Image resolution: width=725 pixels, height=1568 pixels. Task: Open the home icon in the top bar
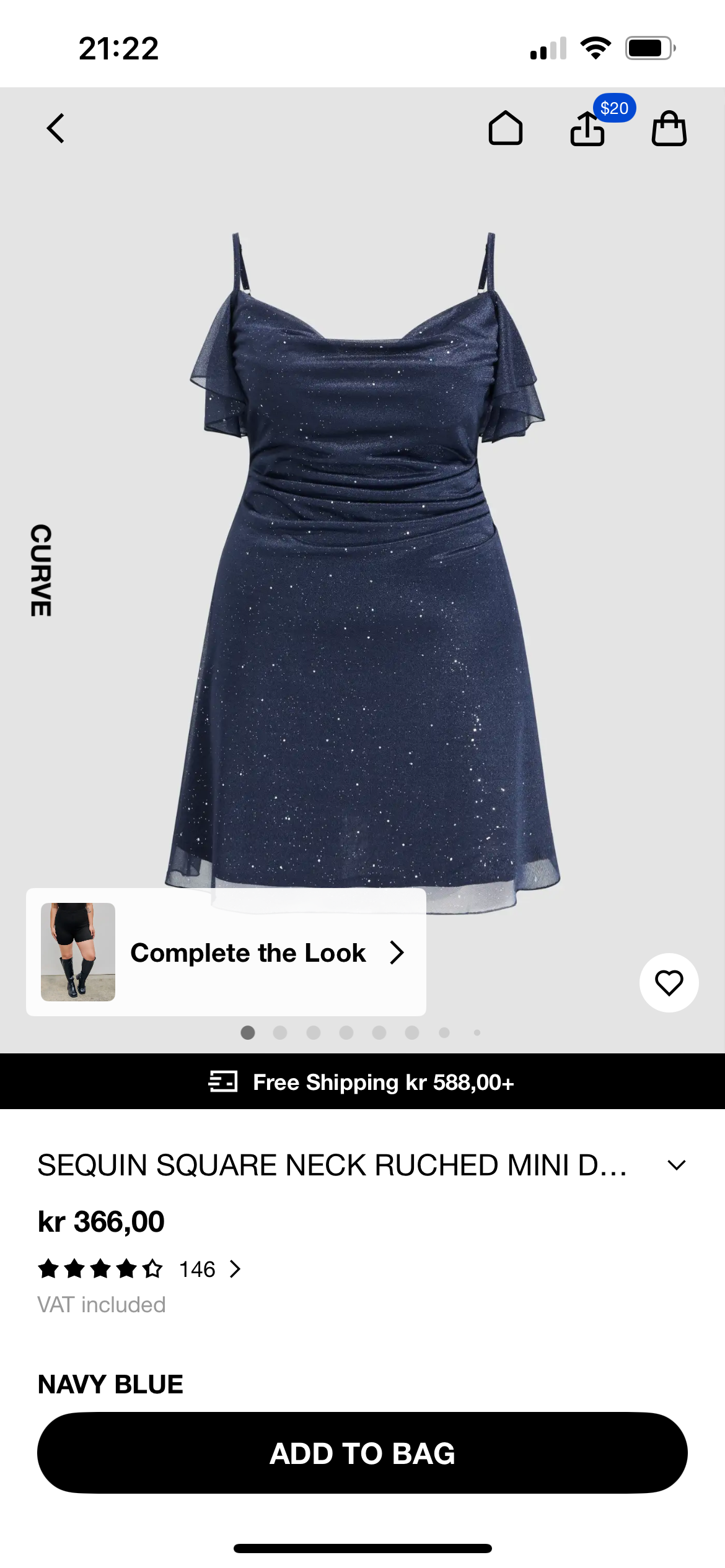tap(505, 128)
